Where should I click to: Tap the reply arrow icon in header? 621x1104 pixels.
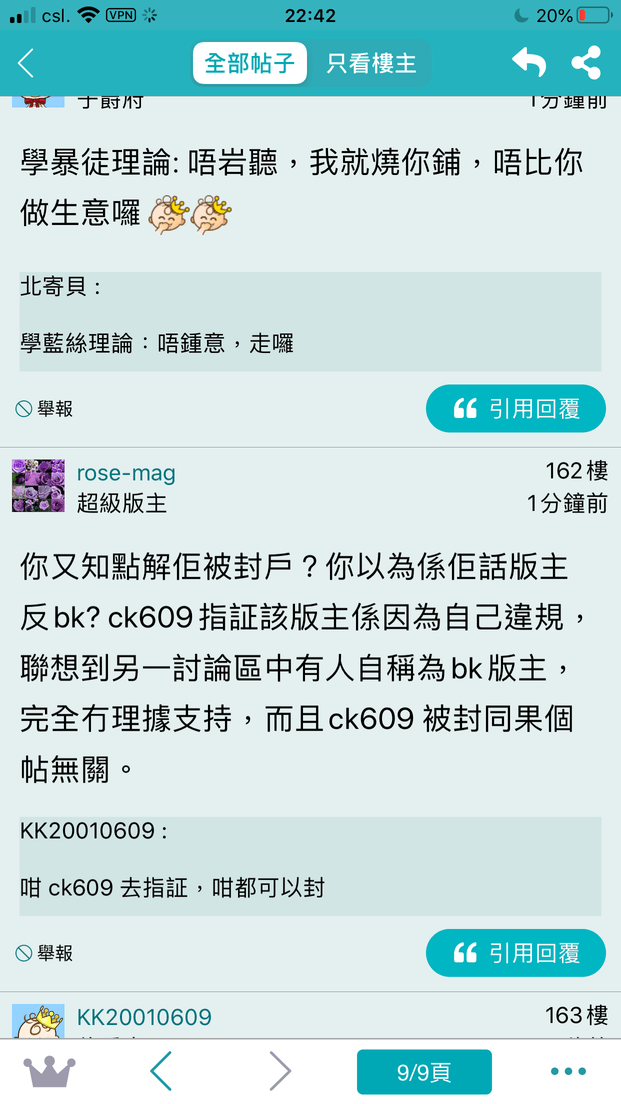point(529,63)
